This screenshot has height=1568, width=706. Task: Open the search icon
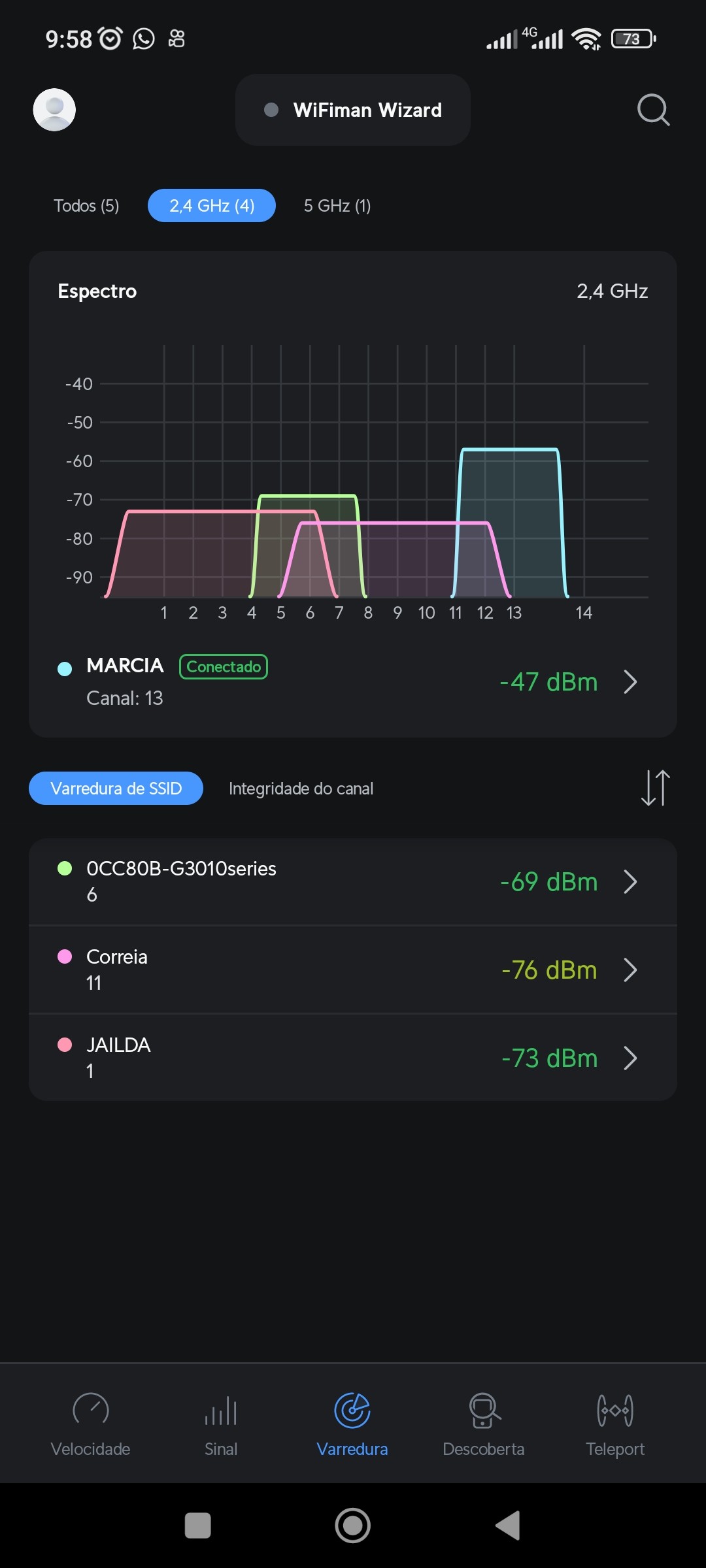653,110
